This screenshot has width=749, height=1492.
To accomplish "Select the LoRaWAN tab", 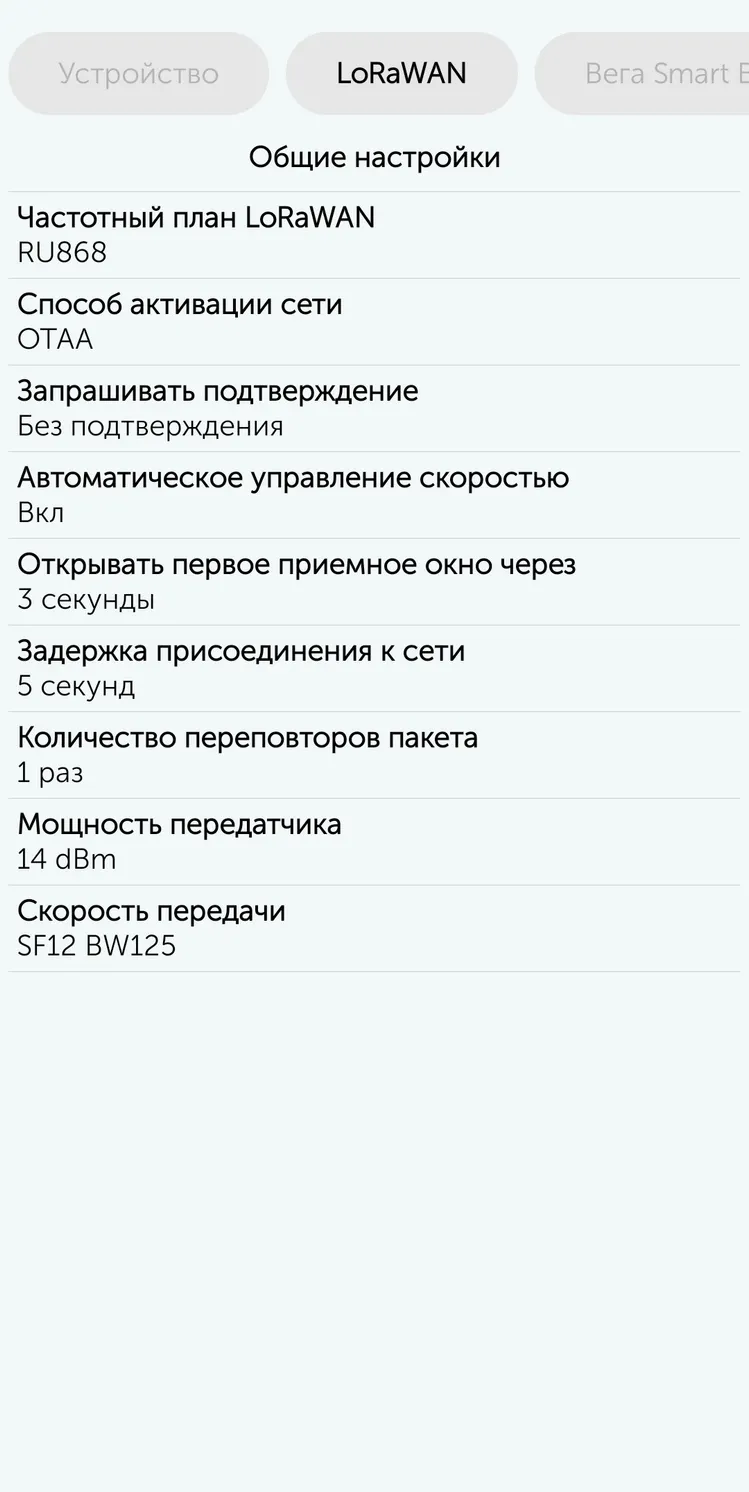I will [x=402, y=74].
